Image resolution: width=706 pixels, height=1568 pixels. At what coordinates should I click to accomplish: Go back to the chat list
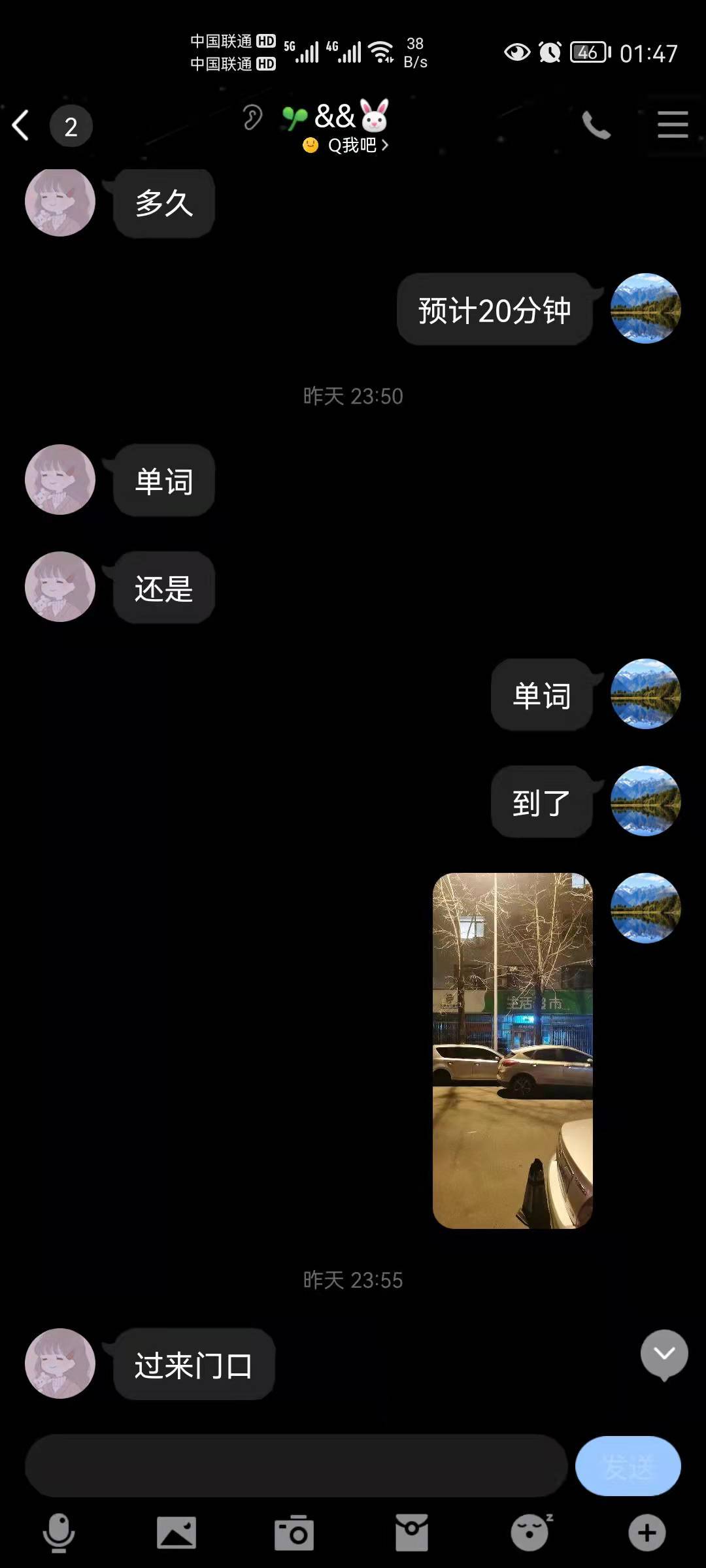point(21,125)
